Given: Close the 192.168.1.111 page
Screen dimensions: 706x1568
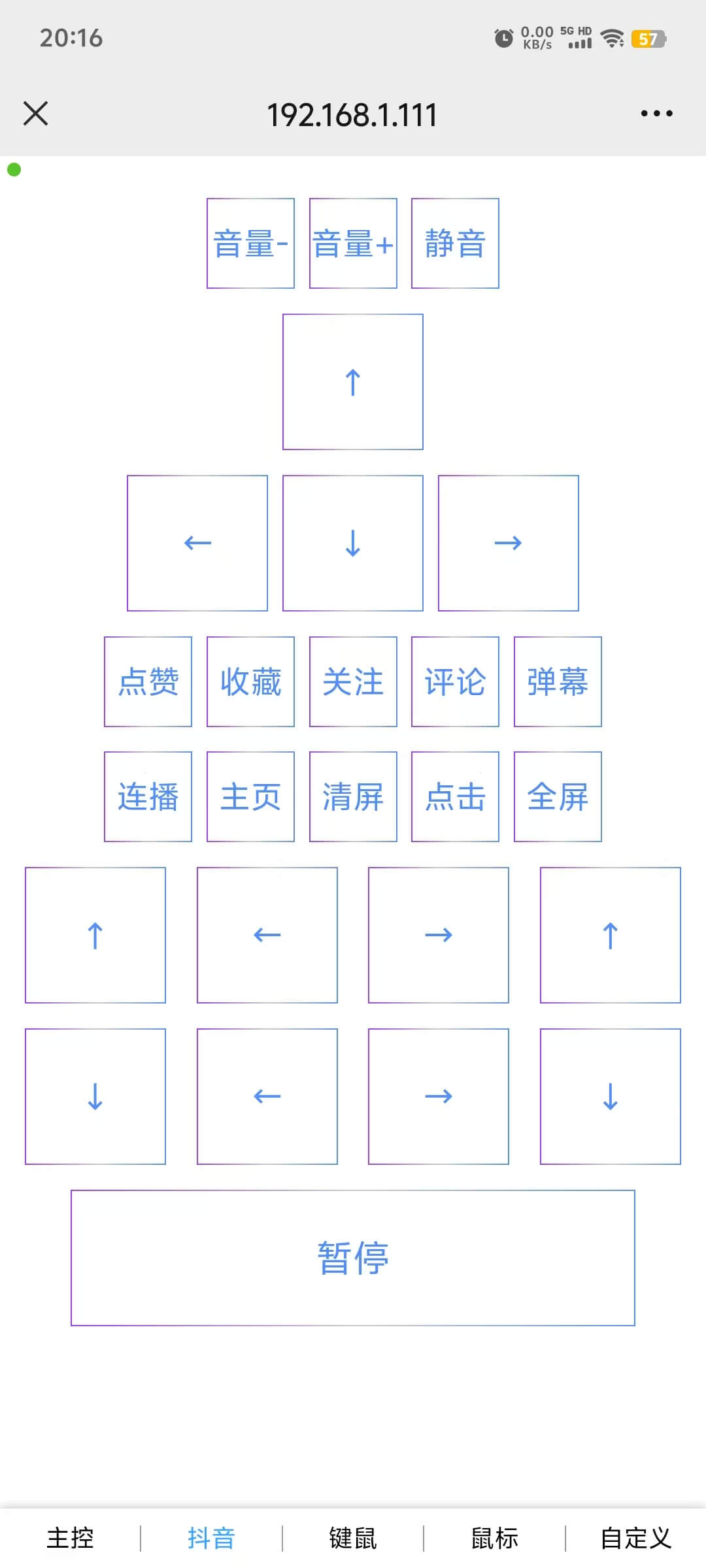Looking at the screenshot, I should [35, 114].
